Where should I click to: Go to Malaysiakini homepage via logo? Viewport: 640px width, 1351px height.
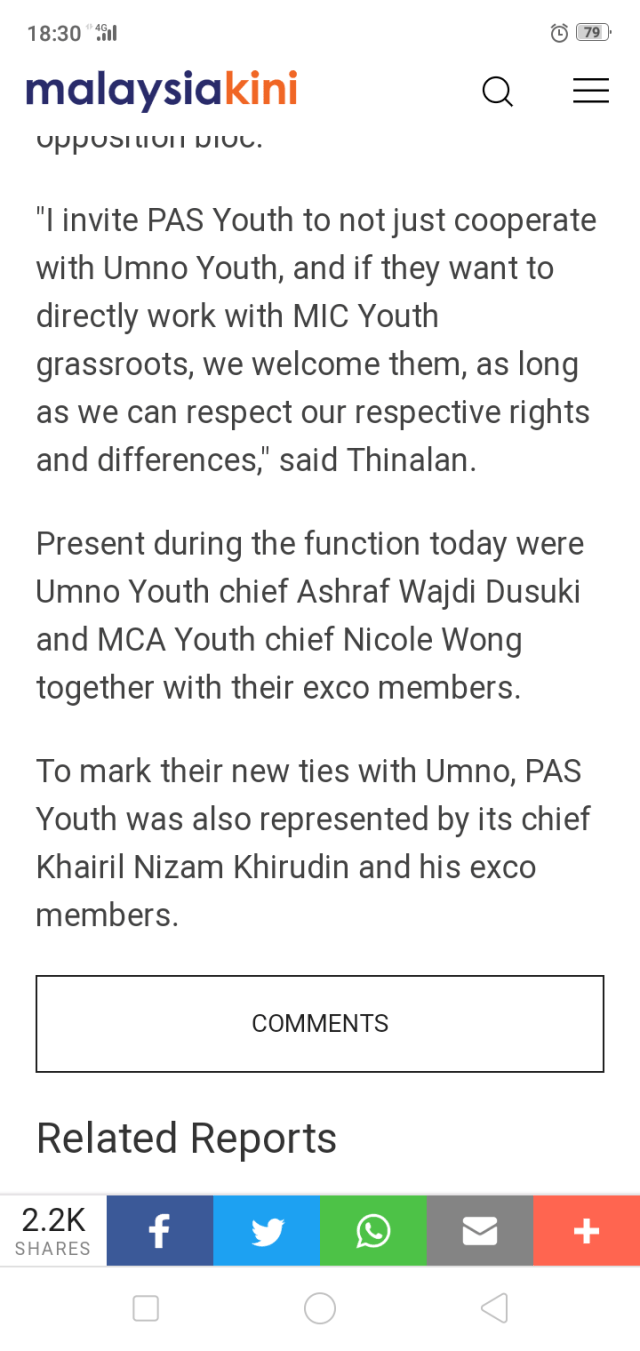coord(161,91)
